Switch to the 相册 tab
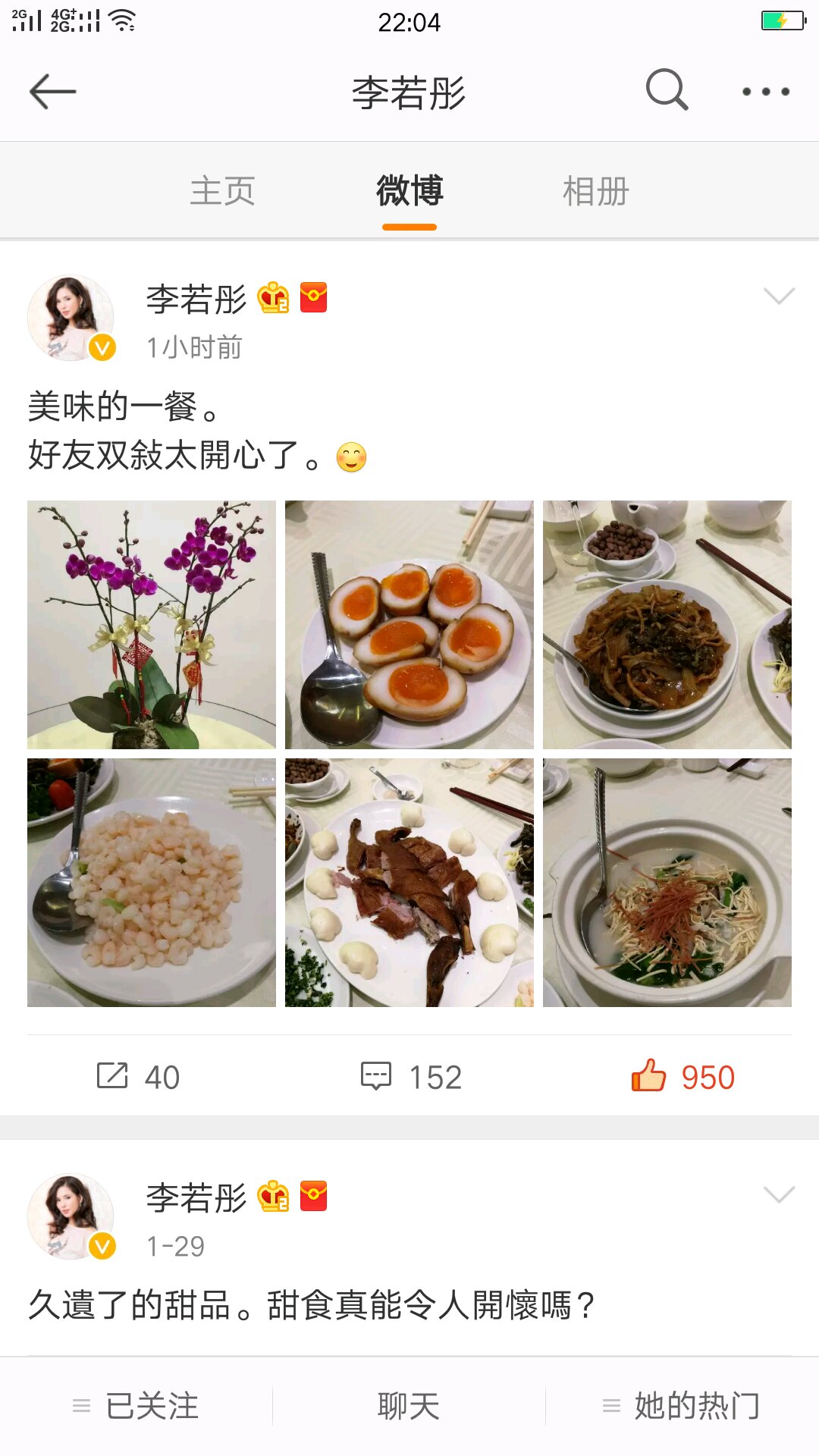This screenshot has width=819, height=1456. (596, 191)
